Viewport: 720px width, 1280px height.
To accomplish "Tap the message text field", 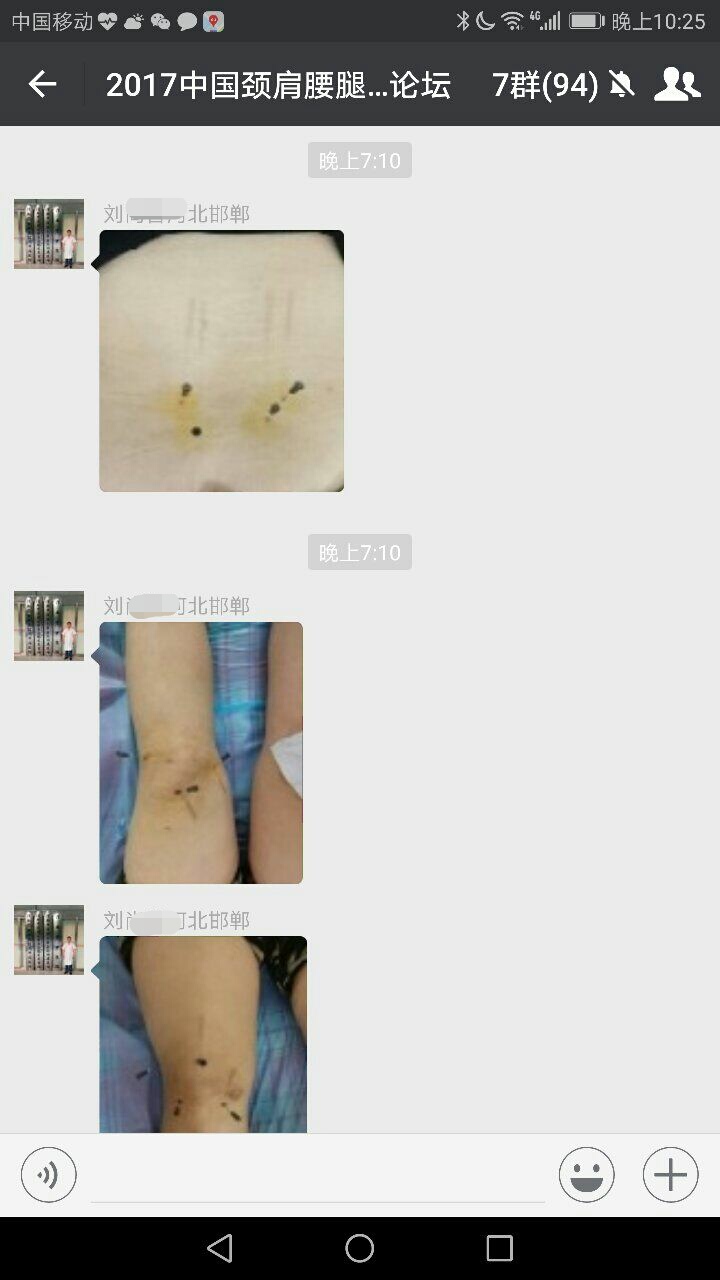I will click(x=318, y=1175).
